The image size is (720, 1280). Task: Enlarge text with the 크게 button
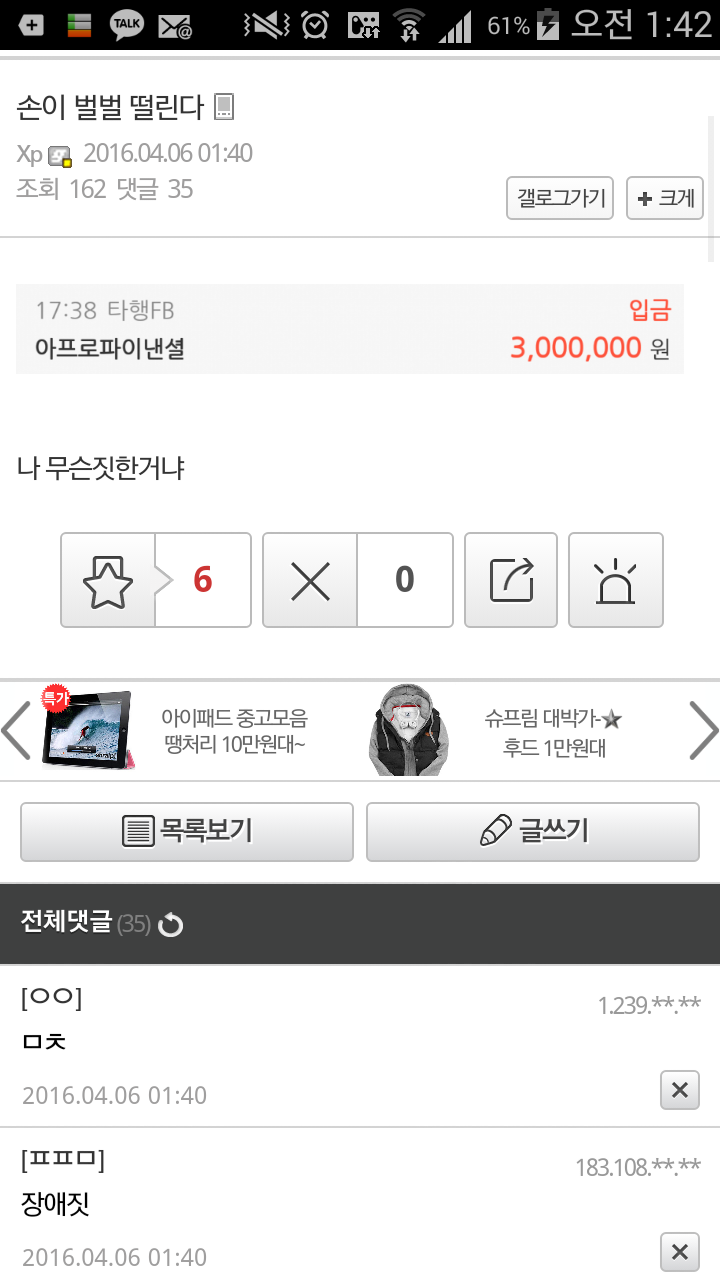pos(665,198)
